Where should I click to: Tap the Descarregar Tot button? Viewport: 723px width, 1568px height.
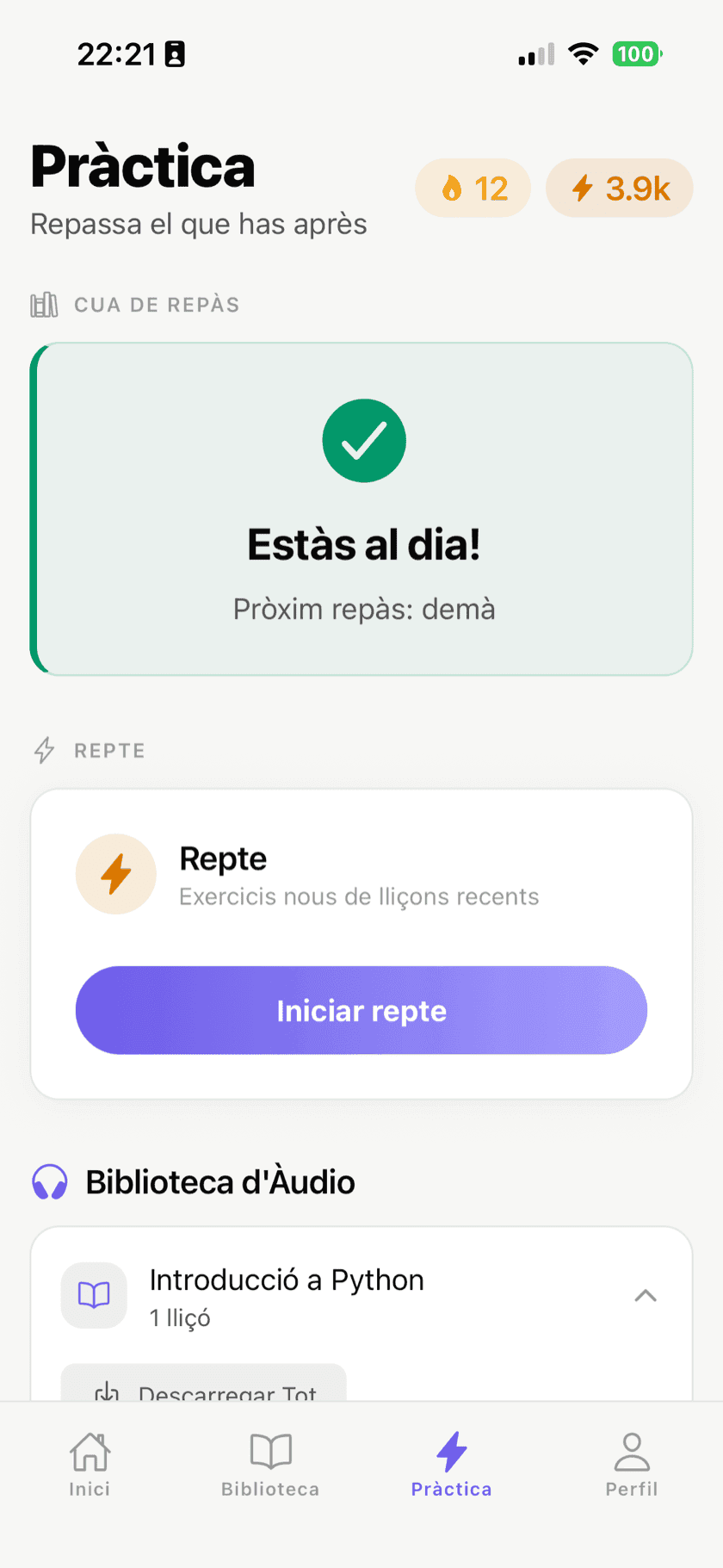pyautogui.click(x=203, y=1388)
